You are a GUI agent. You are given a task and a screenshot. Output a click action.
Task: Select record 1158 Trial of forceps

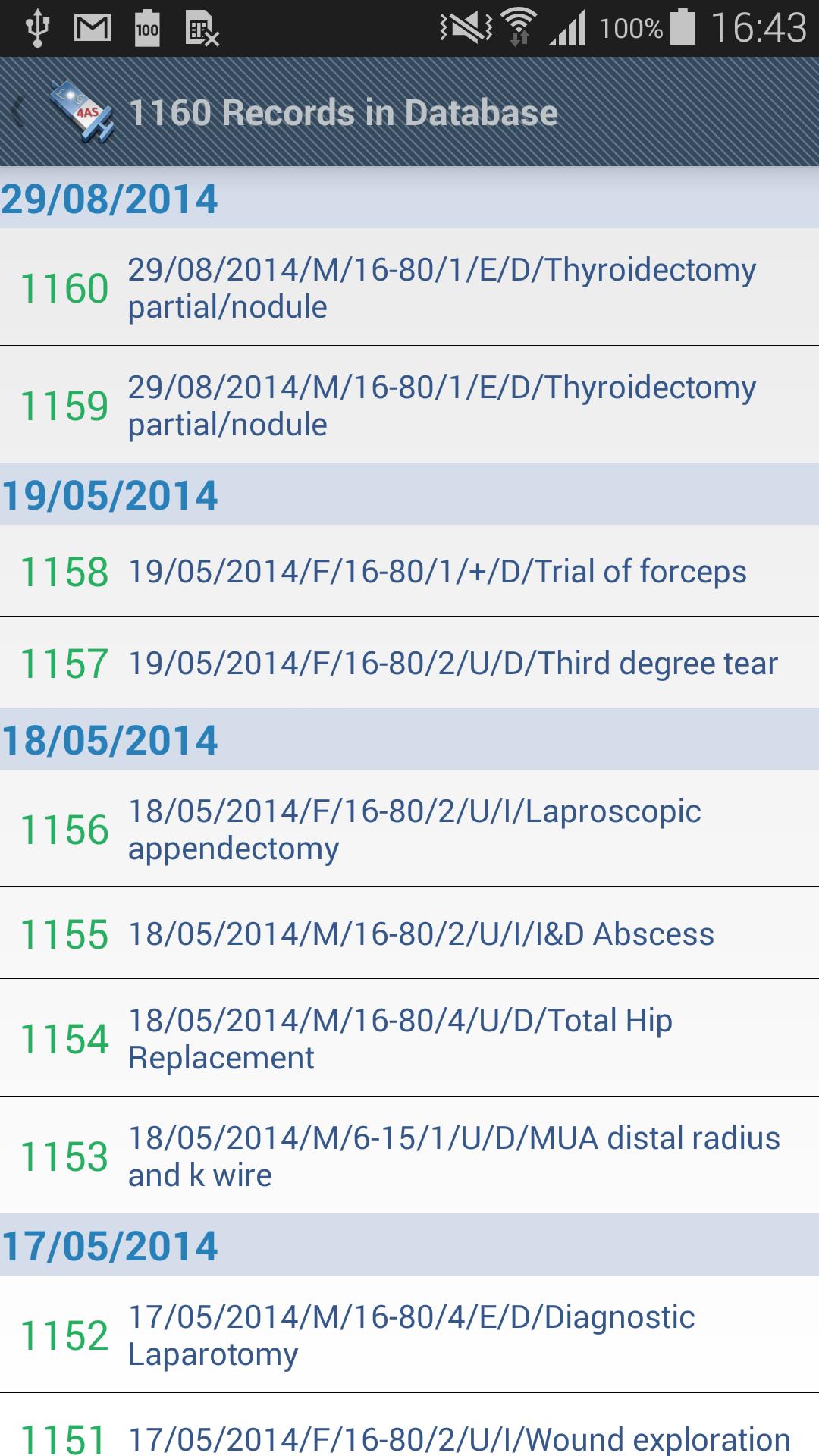point(409,571)
